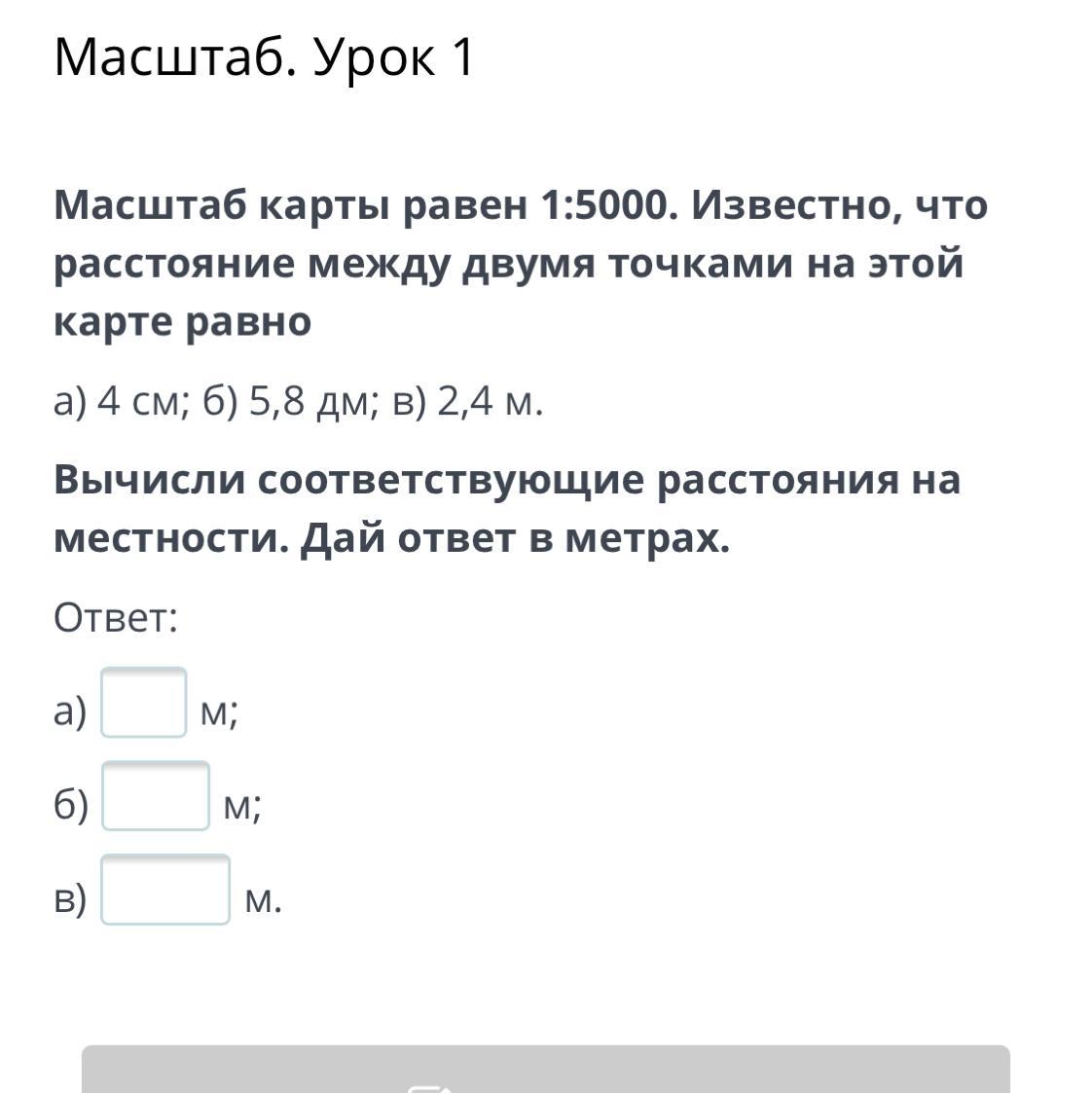Viewport: 1092px width, 1093px height.
Task: Focus the answer field for в)
Action: point(165,890)
